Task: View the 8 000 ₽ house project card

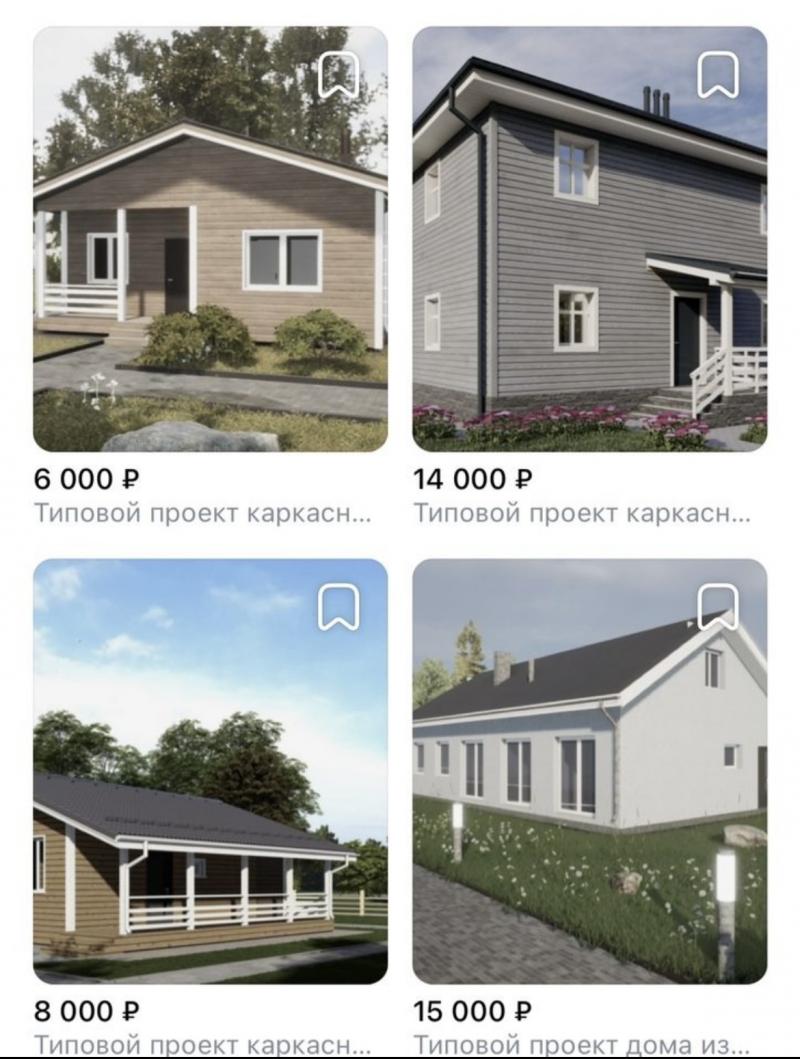Action: click(x=210, y=790)
